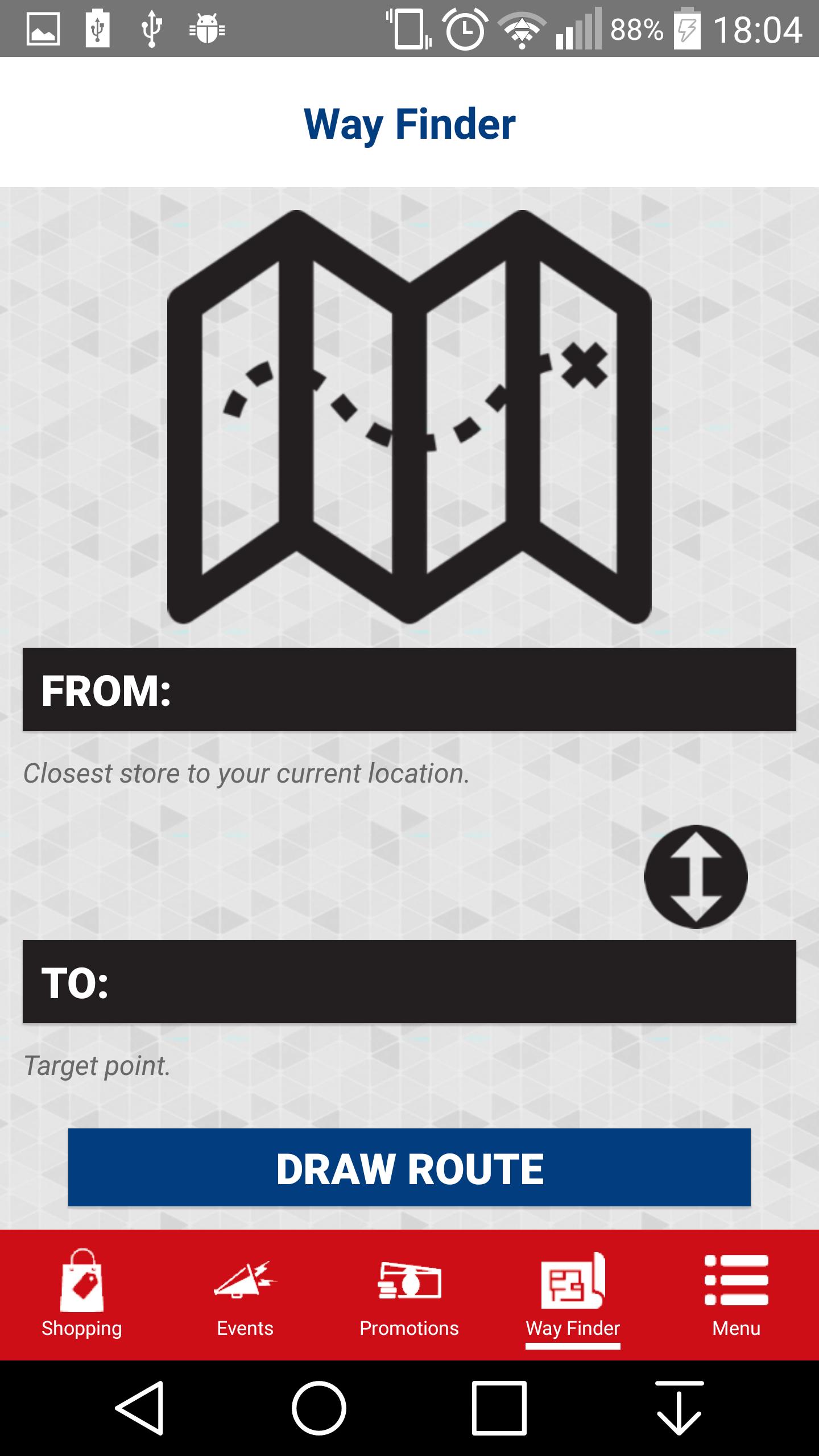This screenshot has width=819, height=1456.
Task: Go back using the system back button
Action: coord(140,1408)
